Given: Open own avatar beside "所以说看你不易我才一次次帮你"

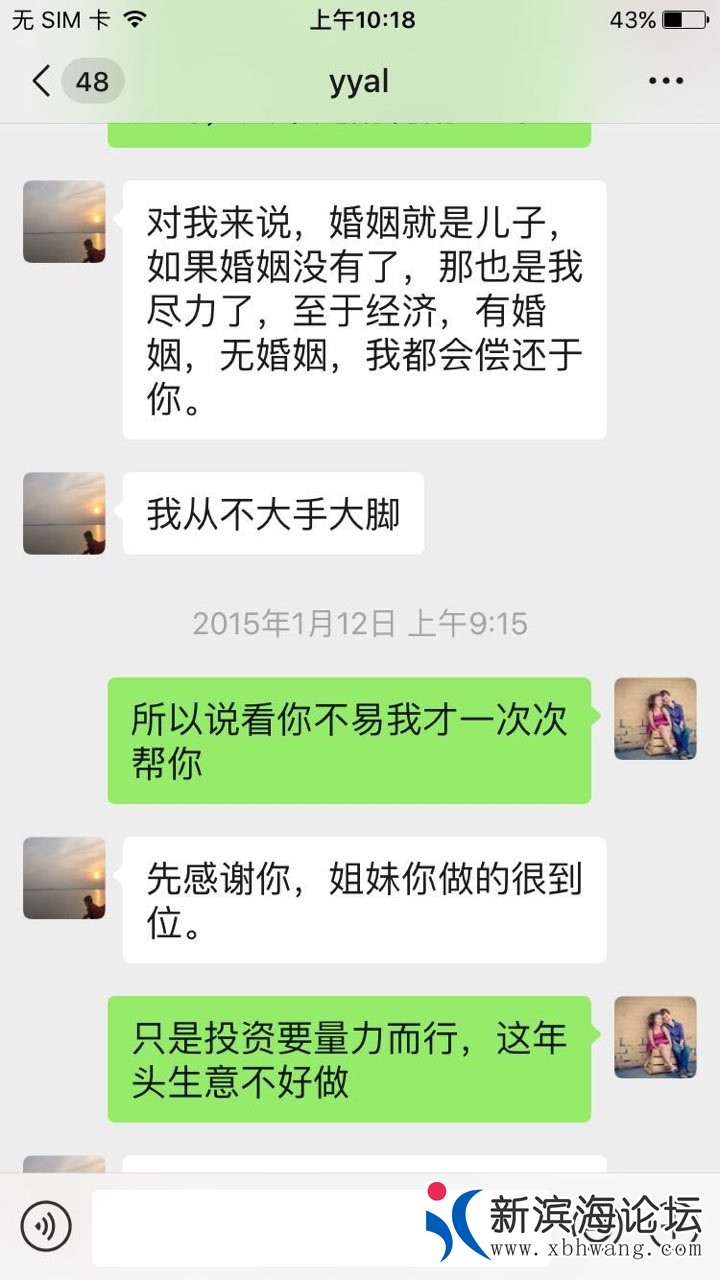Looking at the screenshot, I should point(655,718).
